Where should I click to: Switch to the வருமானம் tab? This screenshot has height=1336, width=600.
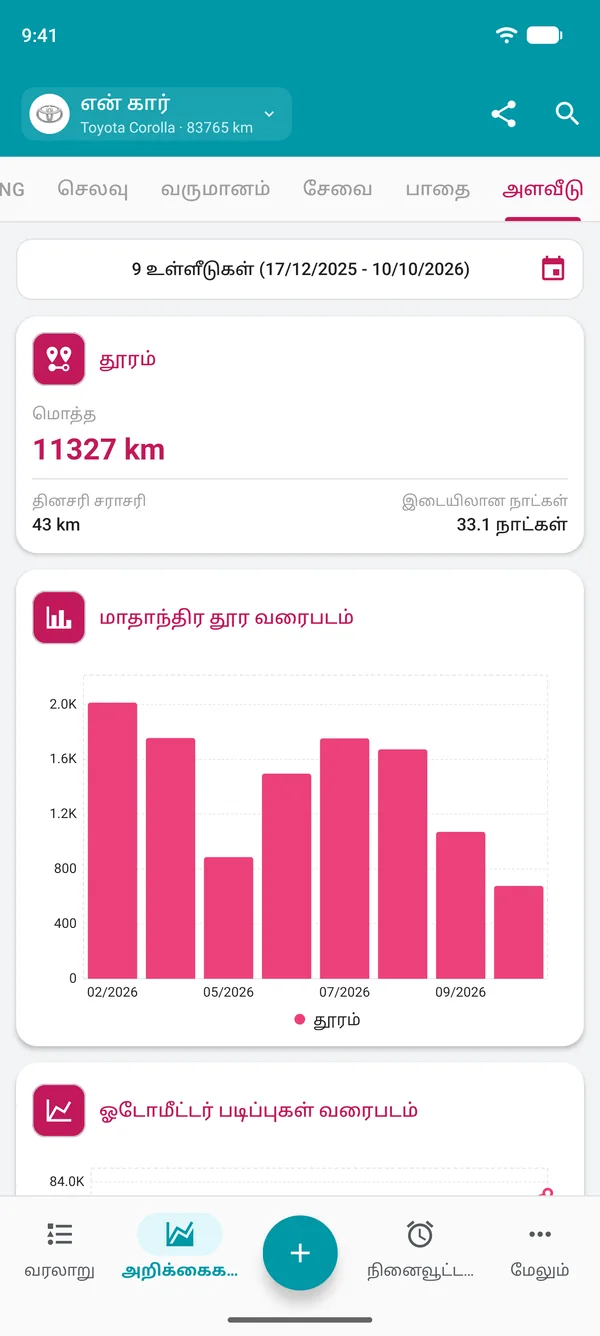point(216,189)
